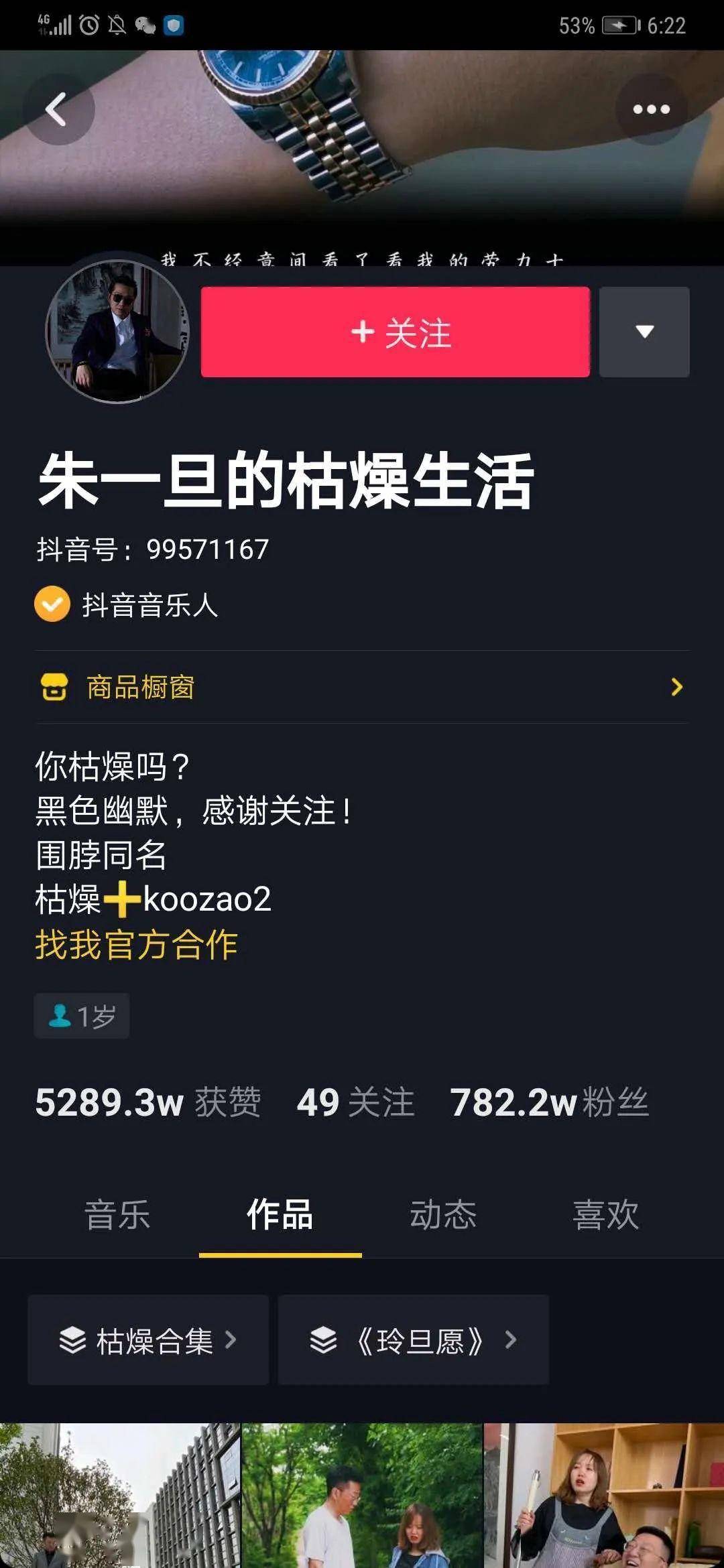The height and width of the screenshot is (1568, 724).
Task: Switch to the 动态 tab
Action: click(443, 1215)
